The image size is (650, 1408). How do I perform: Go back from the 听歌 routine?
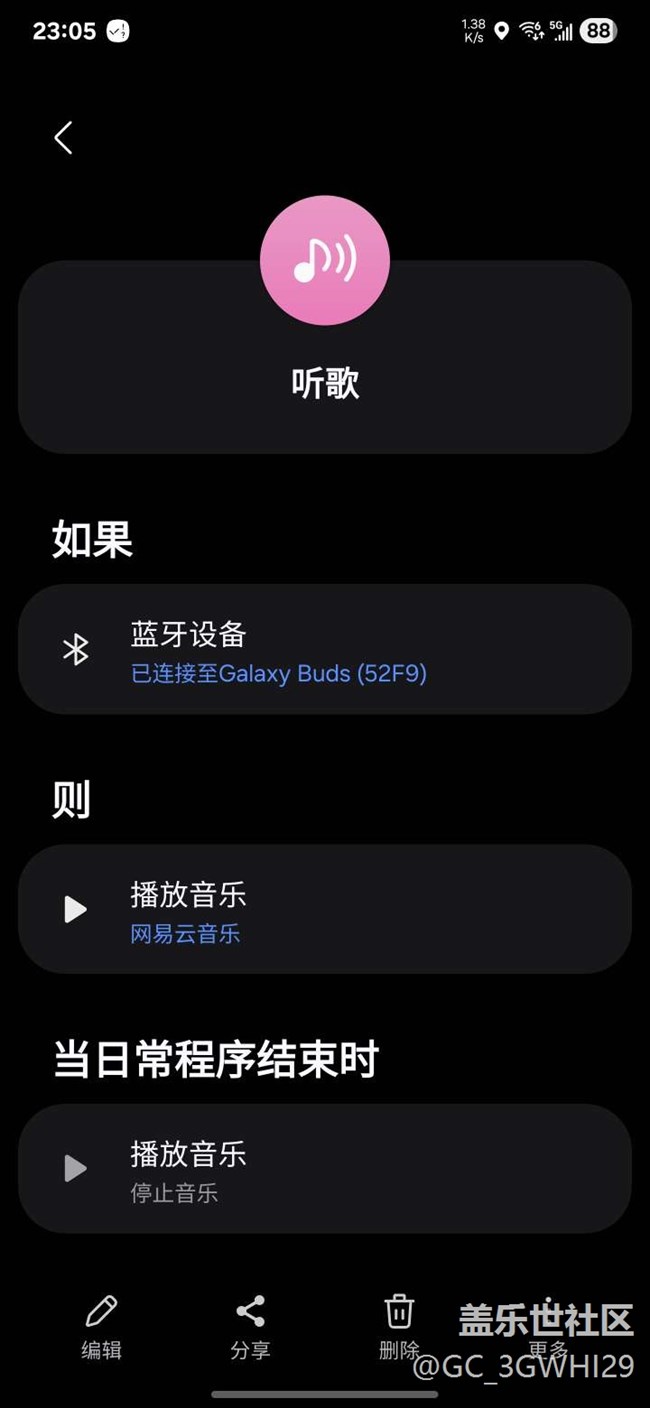[64, 138]
